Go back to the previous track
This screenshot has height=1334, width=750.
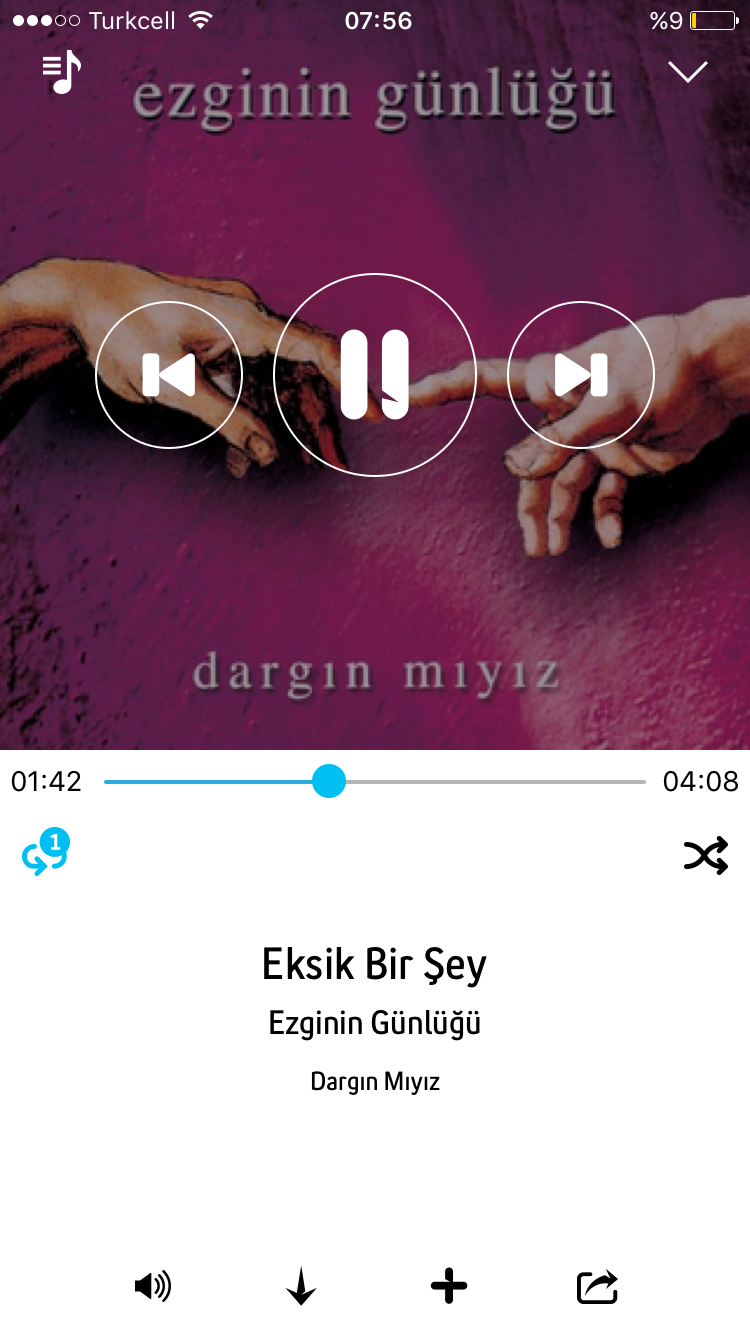tap(169, 374)
